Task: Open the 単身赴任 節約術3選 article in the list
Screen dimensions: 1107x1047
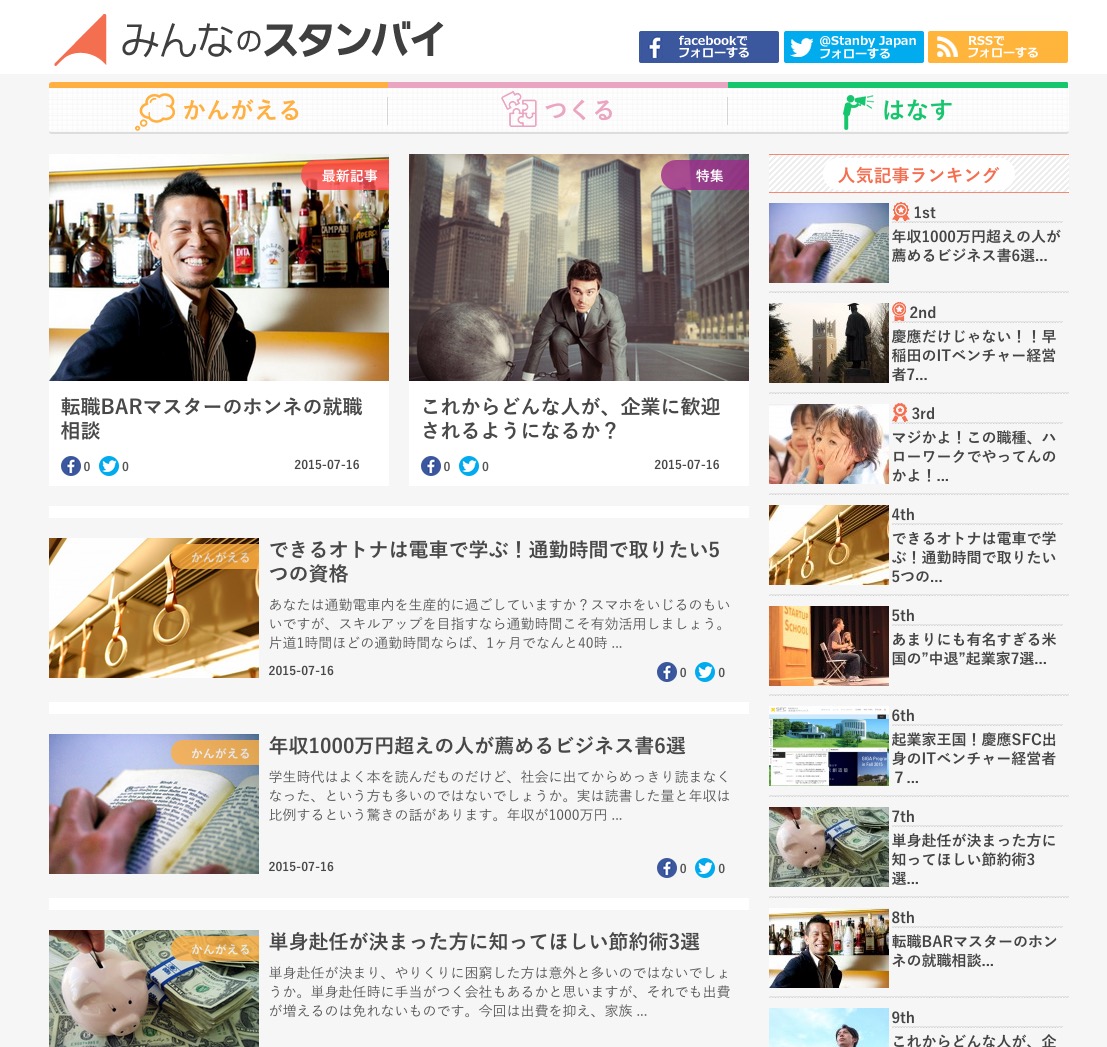Action: pos(484,942)
